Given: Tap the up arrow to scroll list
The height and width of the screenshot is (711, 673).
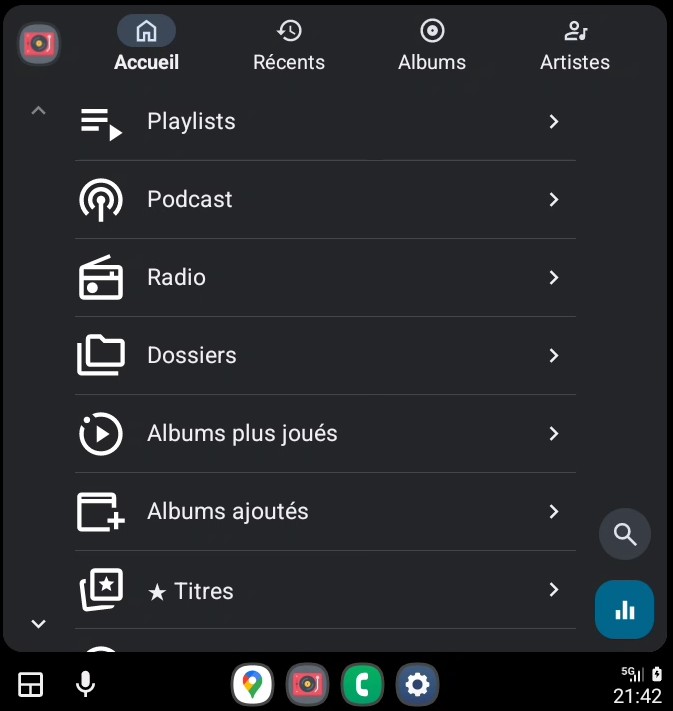Looking at the screenshot, I should pos(39,111).
